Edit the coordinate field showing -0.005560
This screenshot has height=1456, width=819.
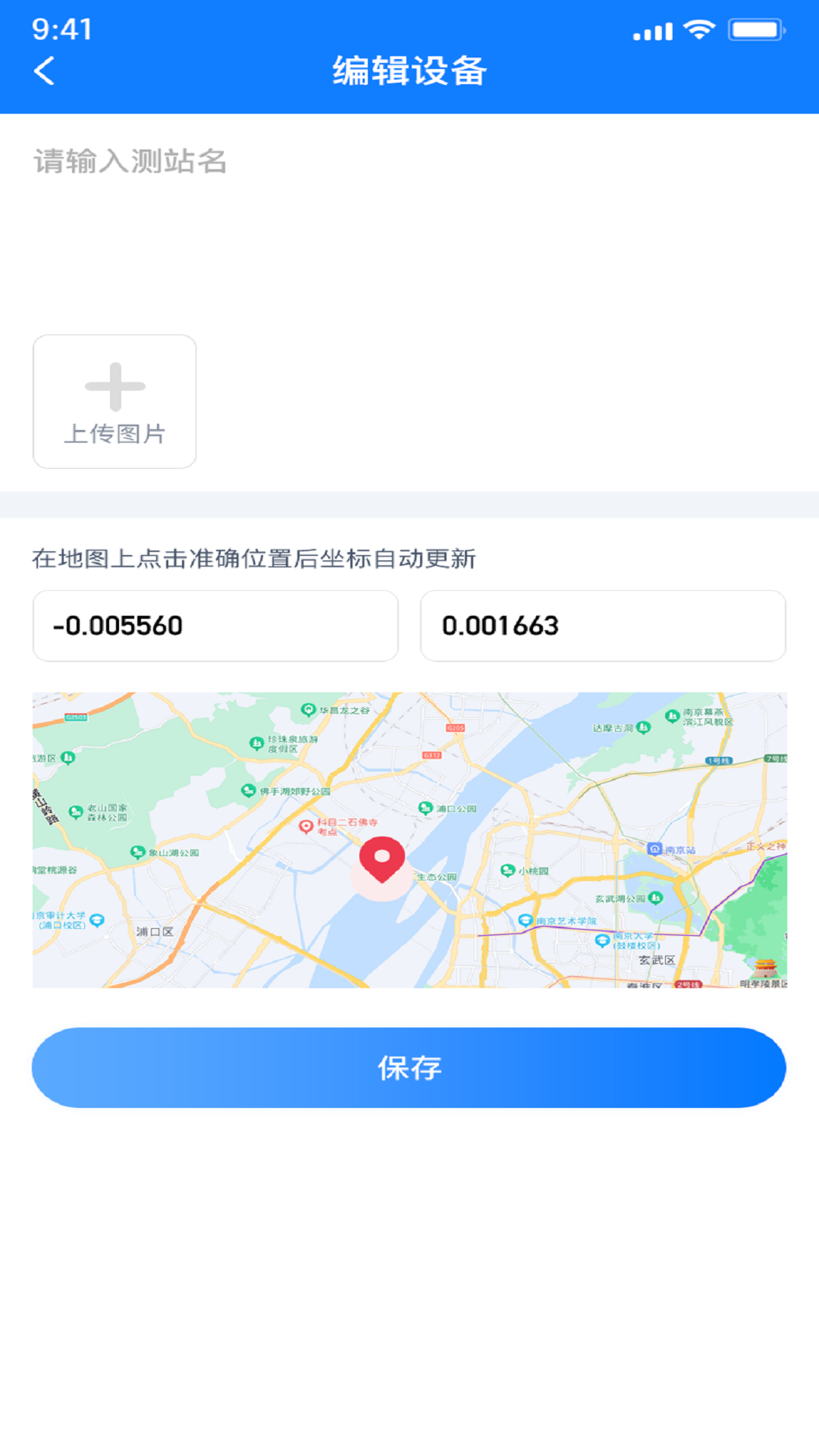click(215, 626)
